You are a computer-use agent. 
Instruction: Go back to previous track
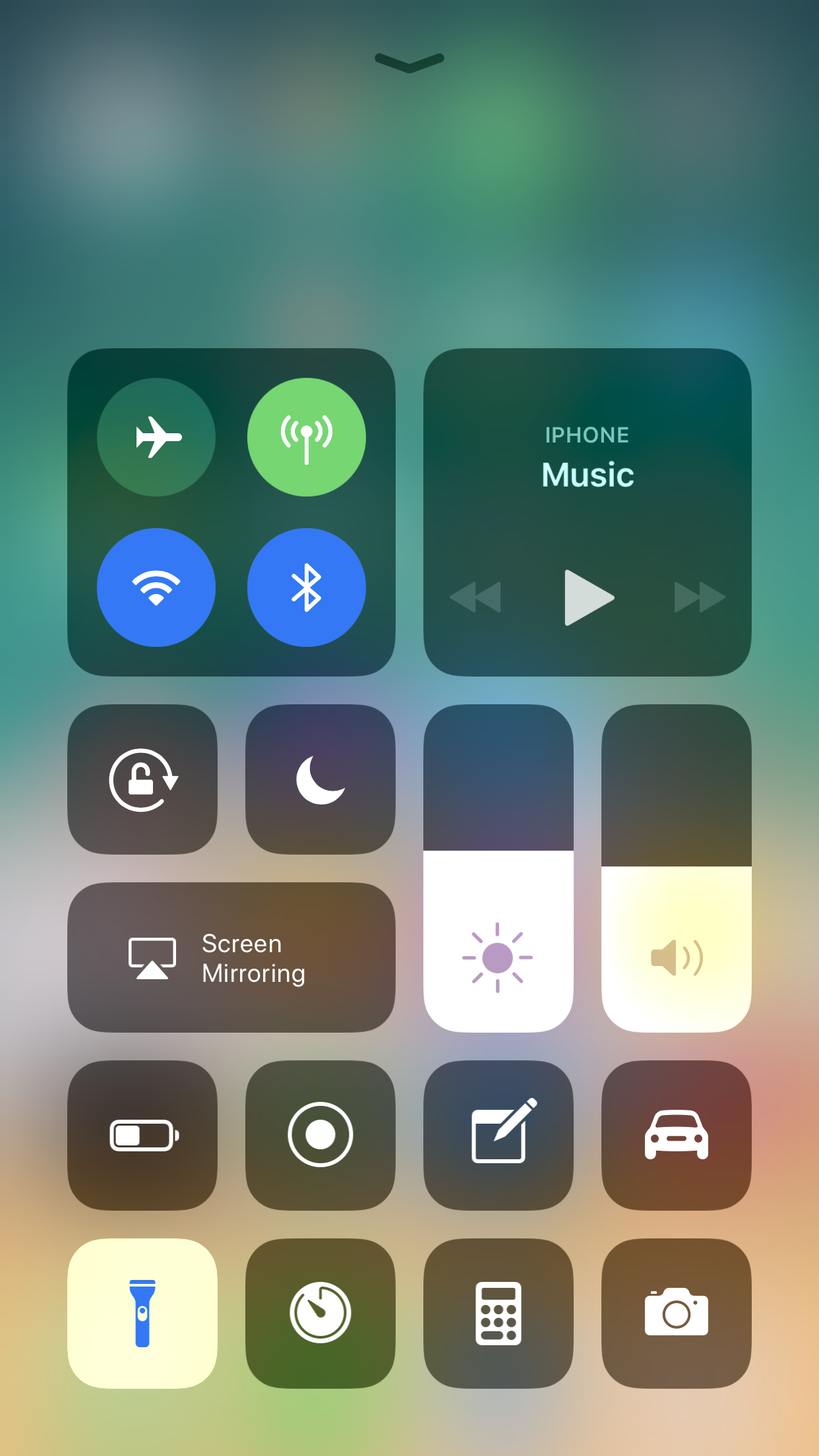tap(475, 597)
